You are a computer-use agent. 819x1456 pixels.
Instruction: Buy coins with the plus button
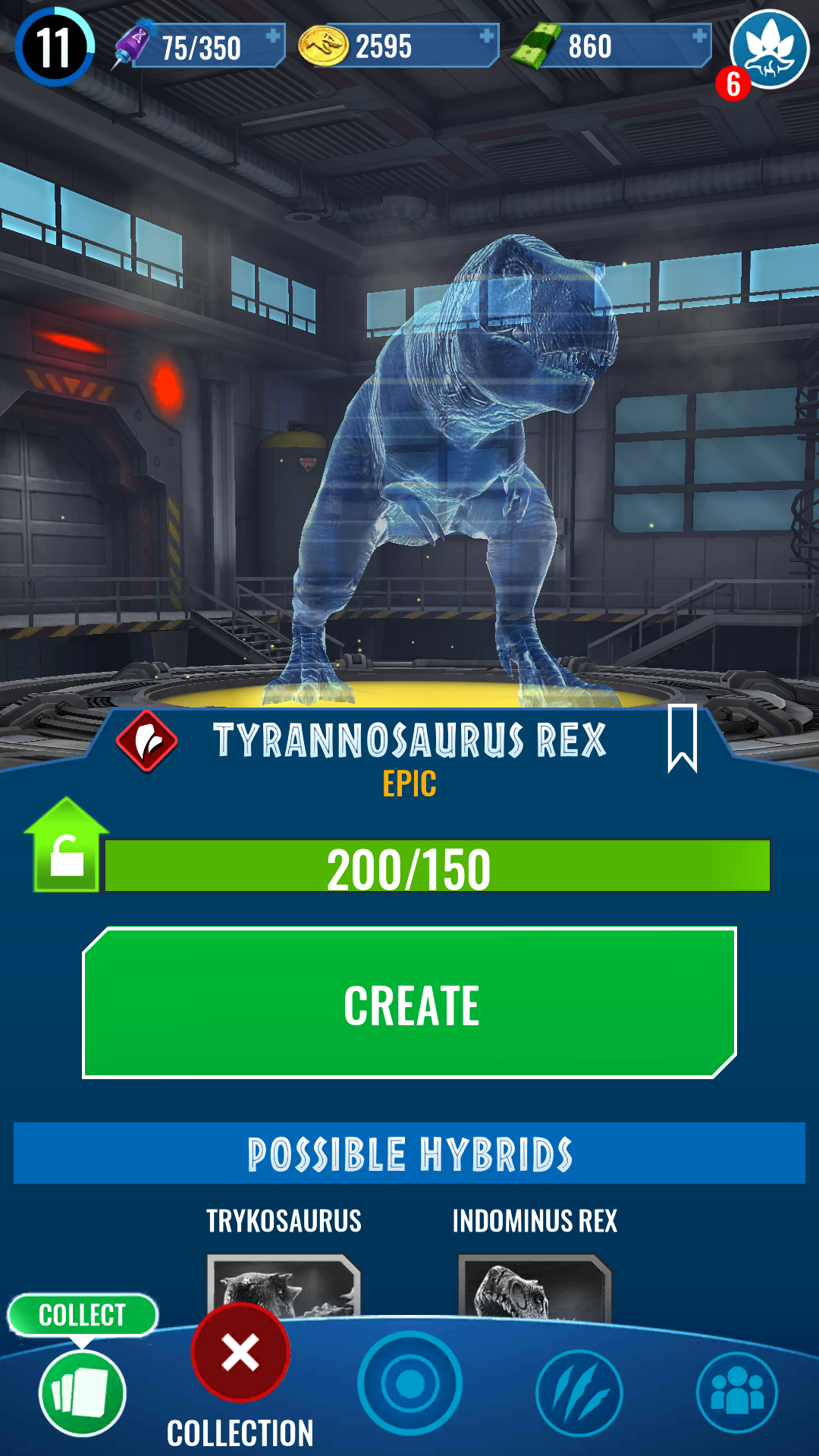point(484,34)
